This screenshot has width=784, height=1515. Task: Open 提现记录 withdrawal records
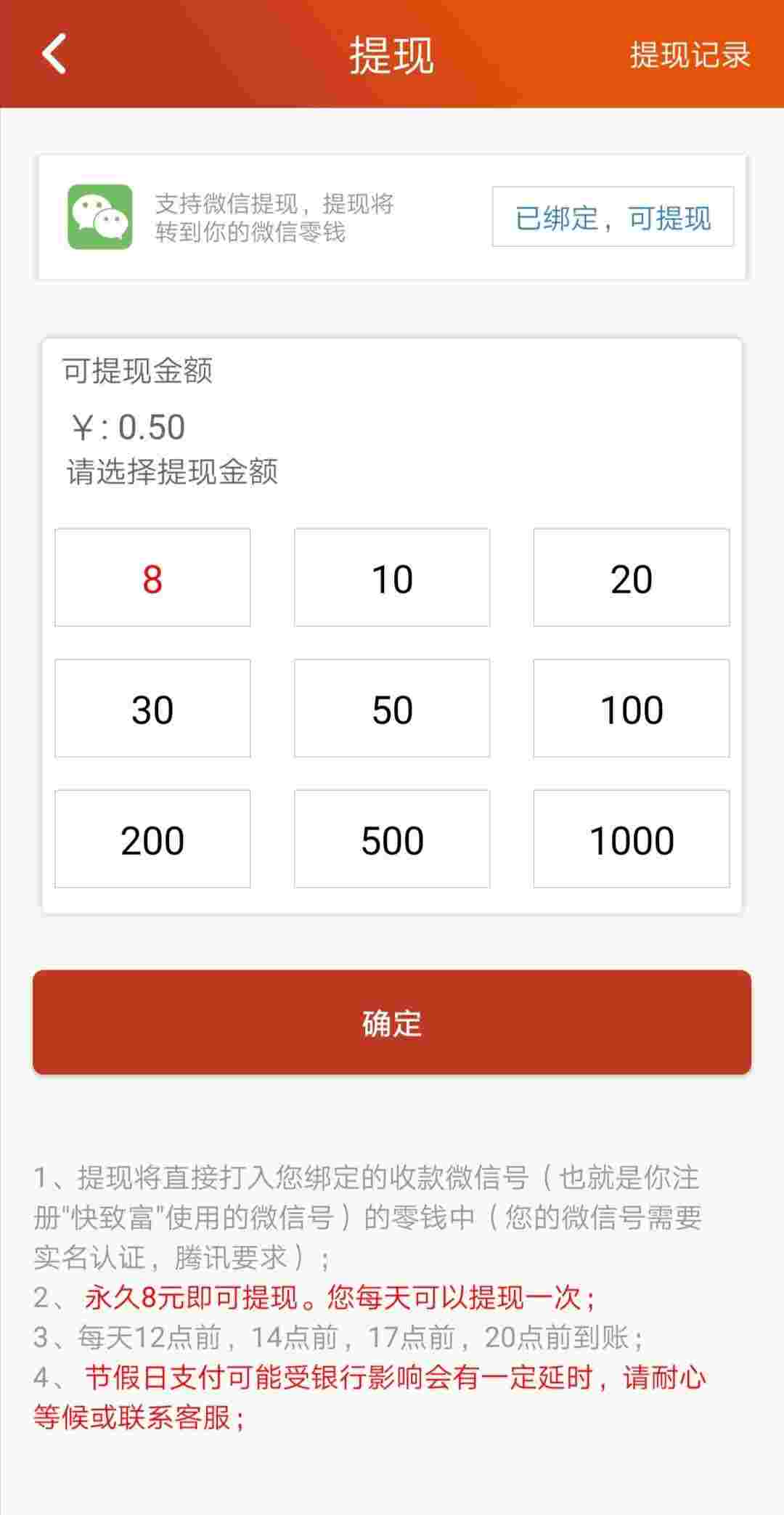click(x=690, y=55)
